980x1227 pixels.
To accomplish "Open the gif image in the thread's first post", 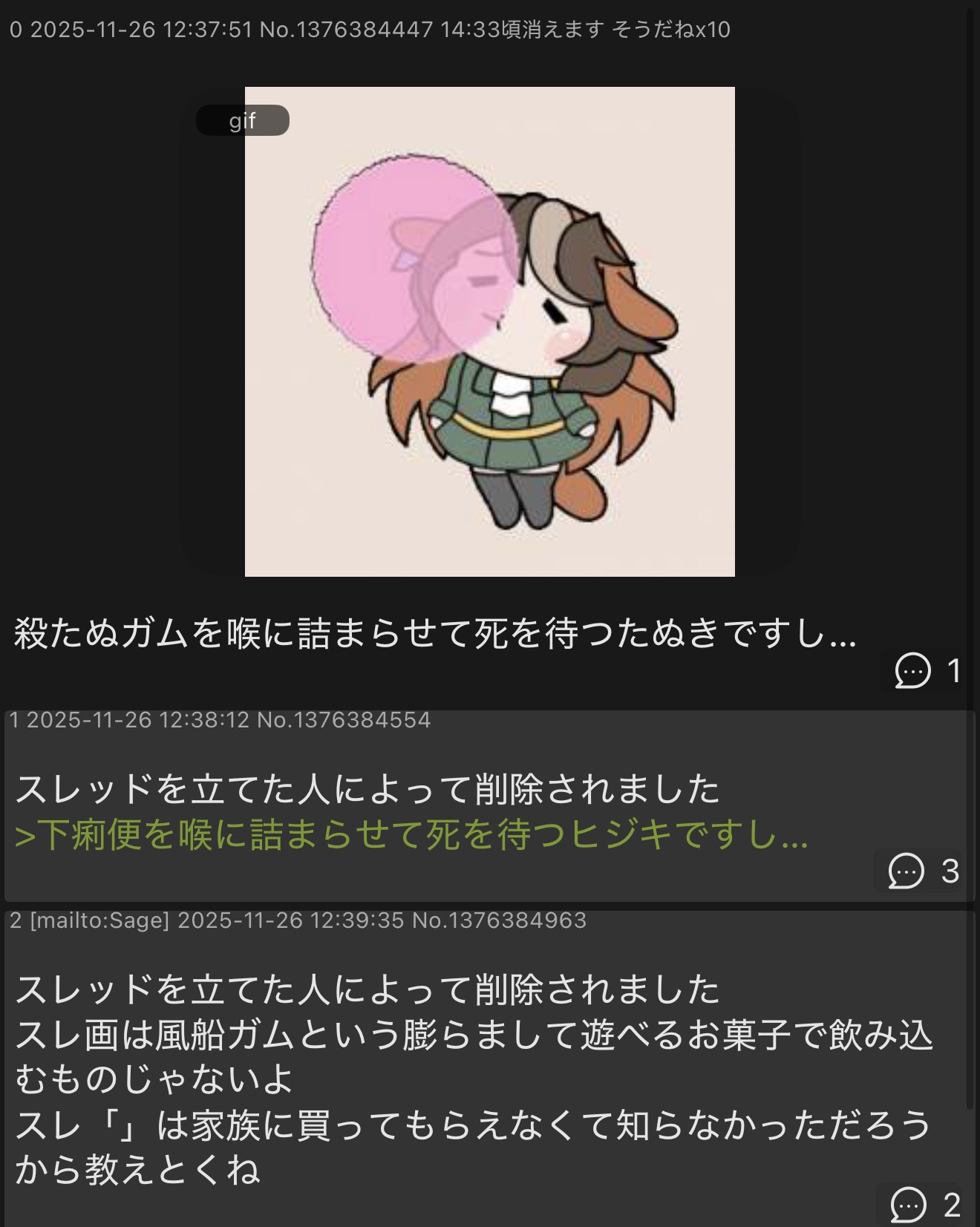I will (489, 331).
